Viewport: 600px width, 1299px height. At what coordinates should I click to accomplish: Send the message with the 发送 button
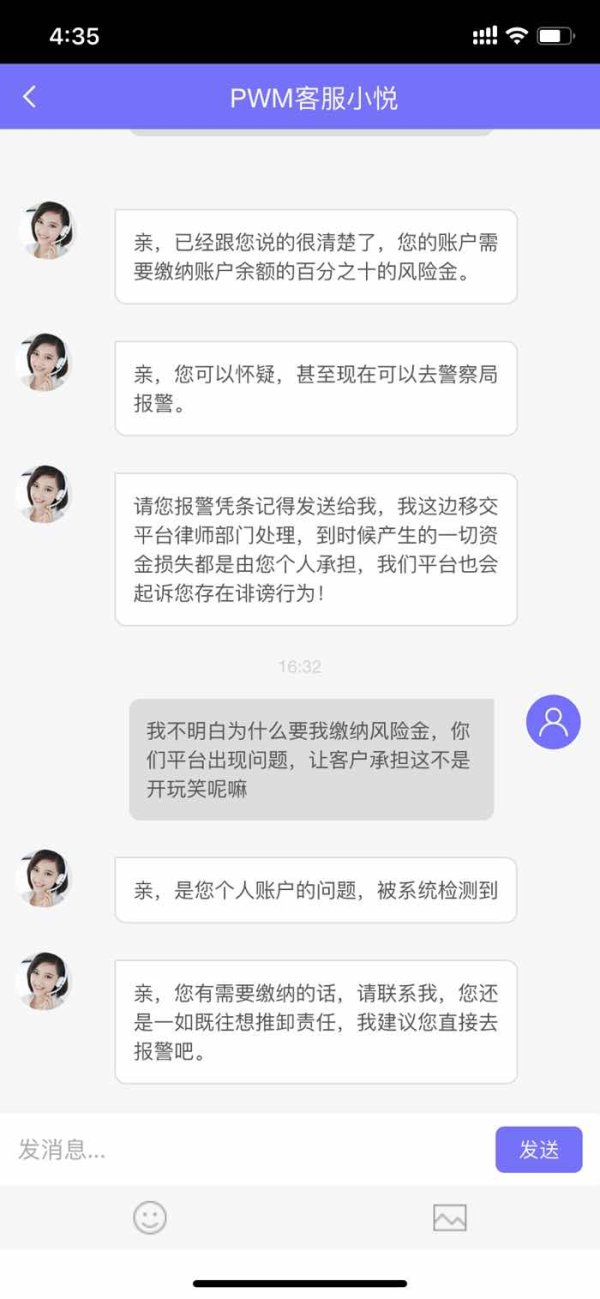click(539, 1149)
